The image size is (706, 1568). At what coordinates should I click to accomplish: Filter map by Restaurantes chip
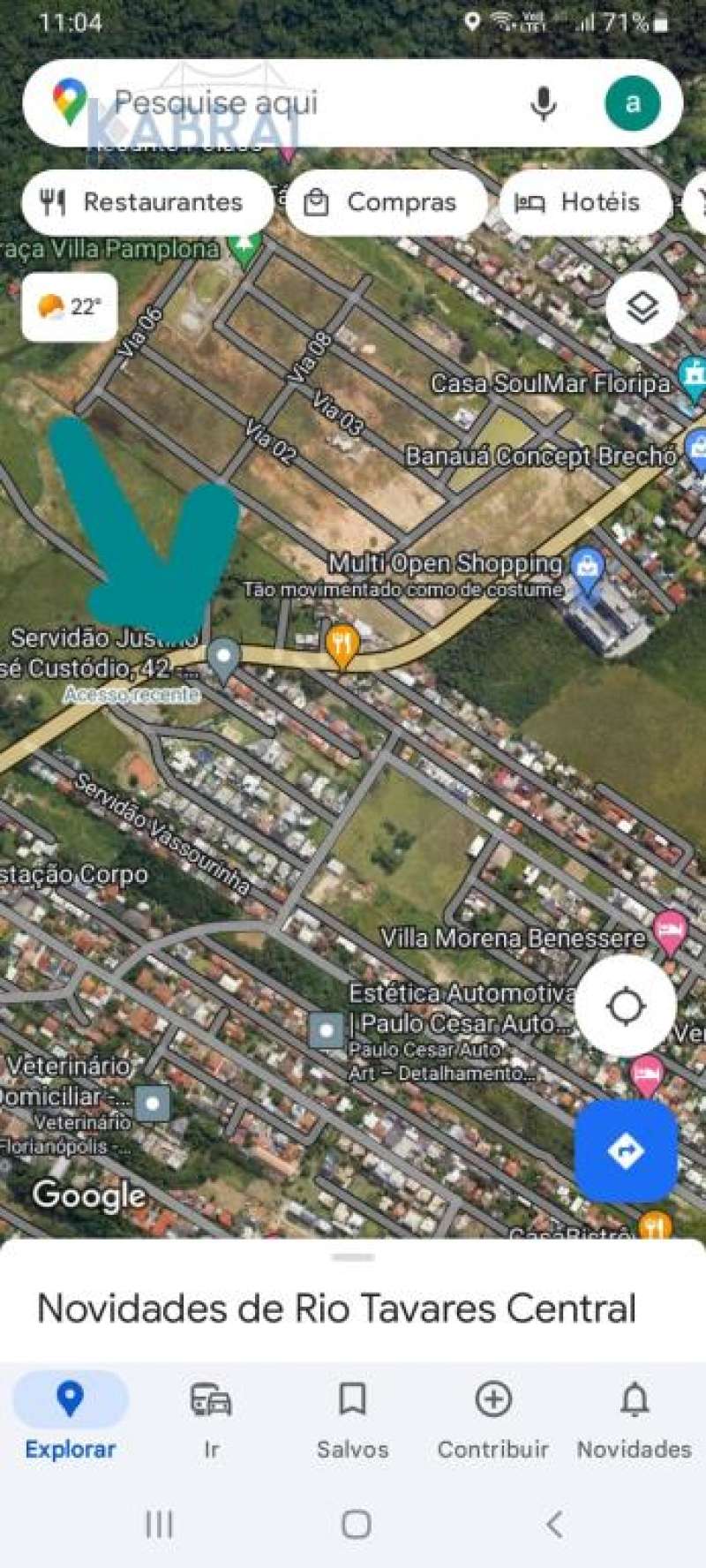point(146,202)
